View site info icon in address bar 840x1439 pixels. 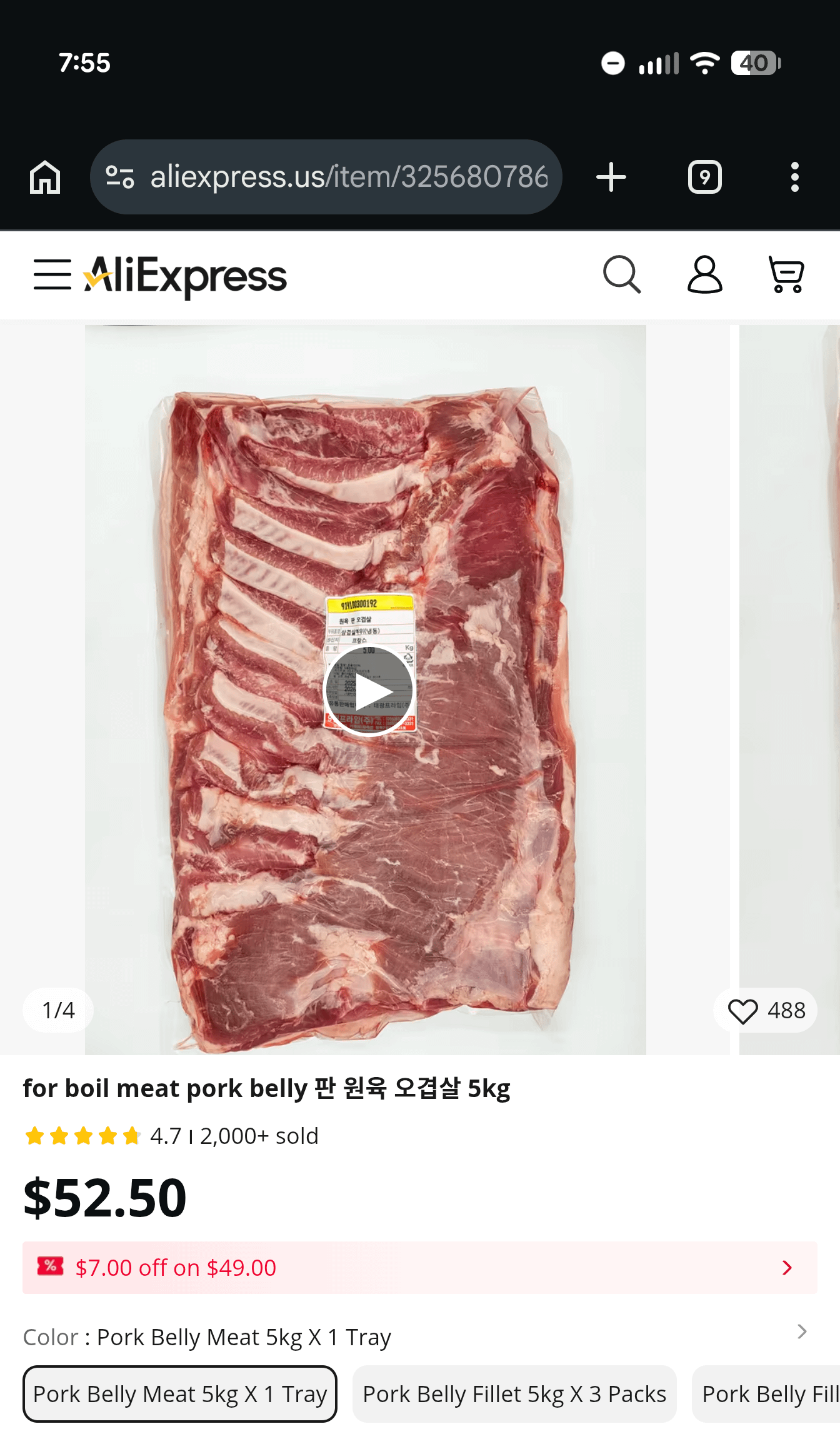(120, 177)
